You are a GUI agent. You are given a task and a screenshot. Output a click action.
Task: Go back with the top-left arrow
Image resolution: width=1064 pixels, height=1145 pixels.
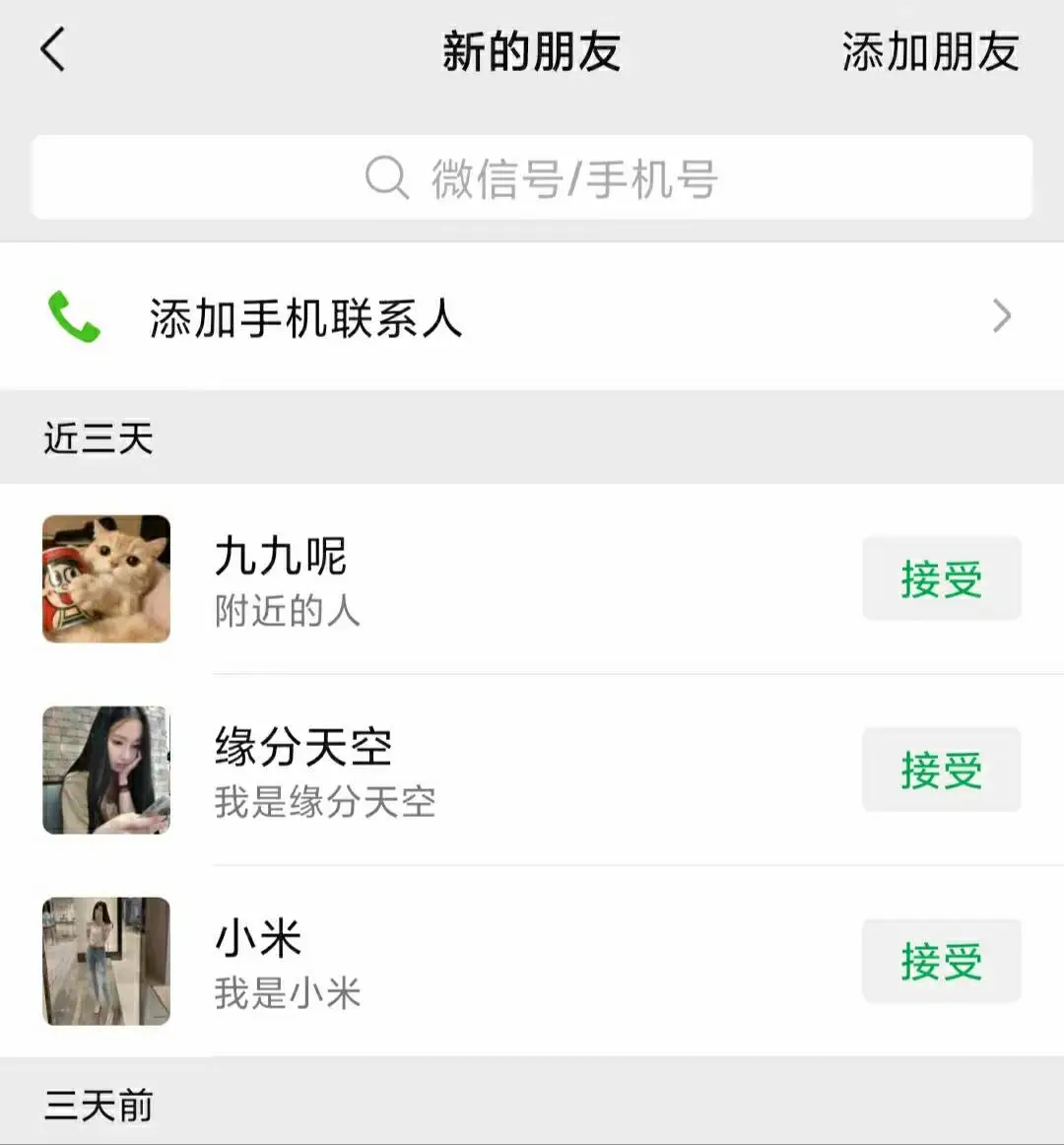(53, 50)
